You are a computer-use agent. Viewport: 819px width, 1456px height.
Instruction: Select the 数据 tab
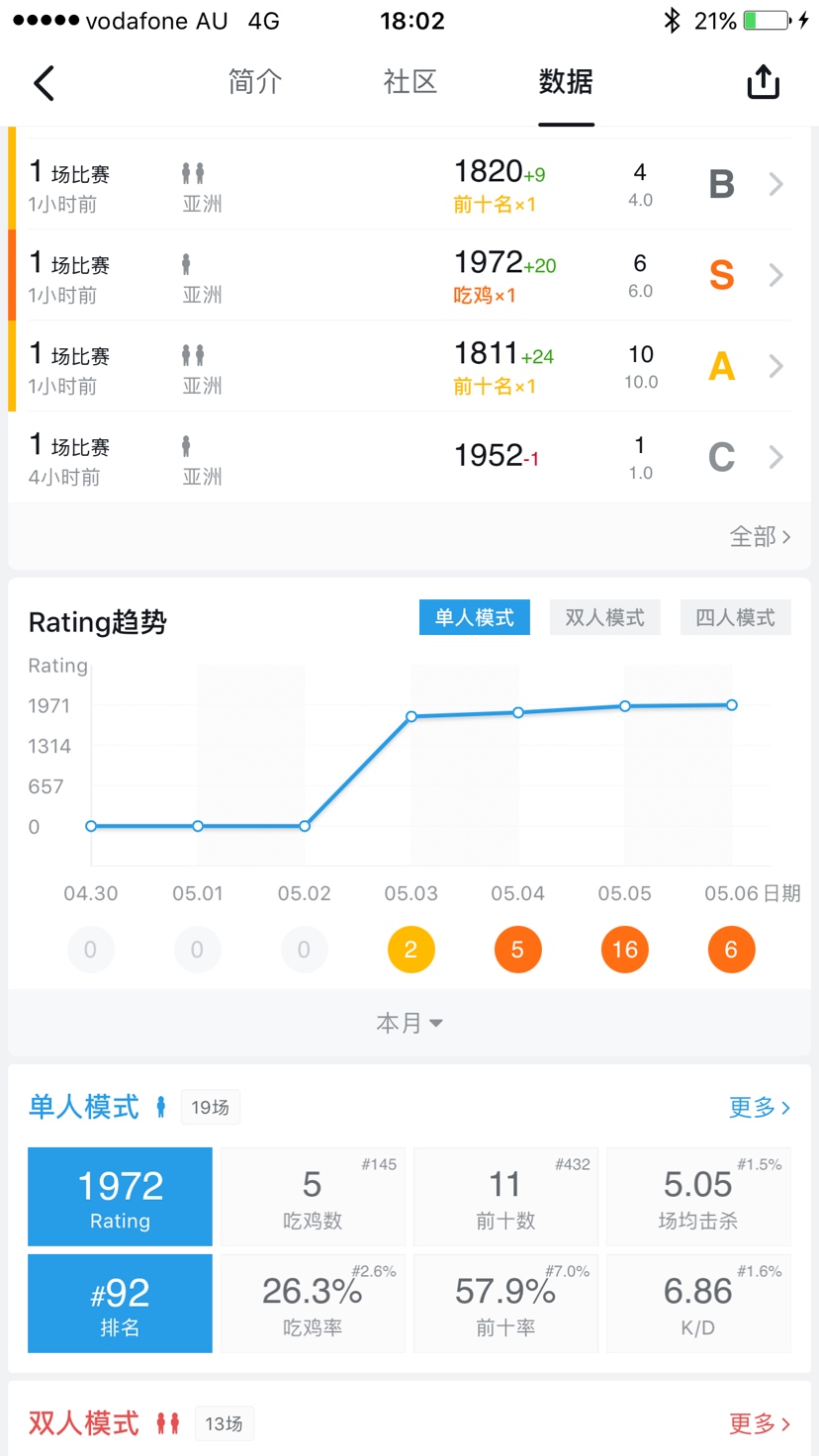pos(566,83)
